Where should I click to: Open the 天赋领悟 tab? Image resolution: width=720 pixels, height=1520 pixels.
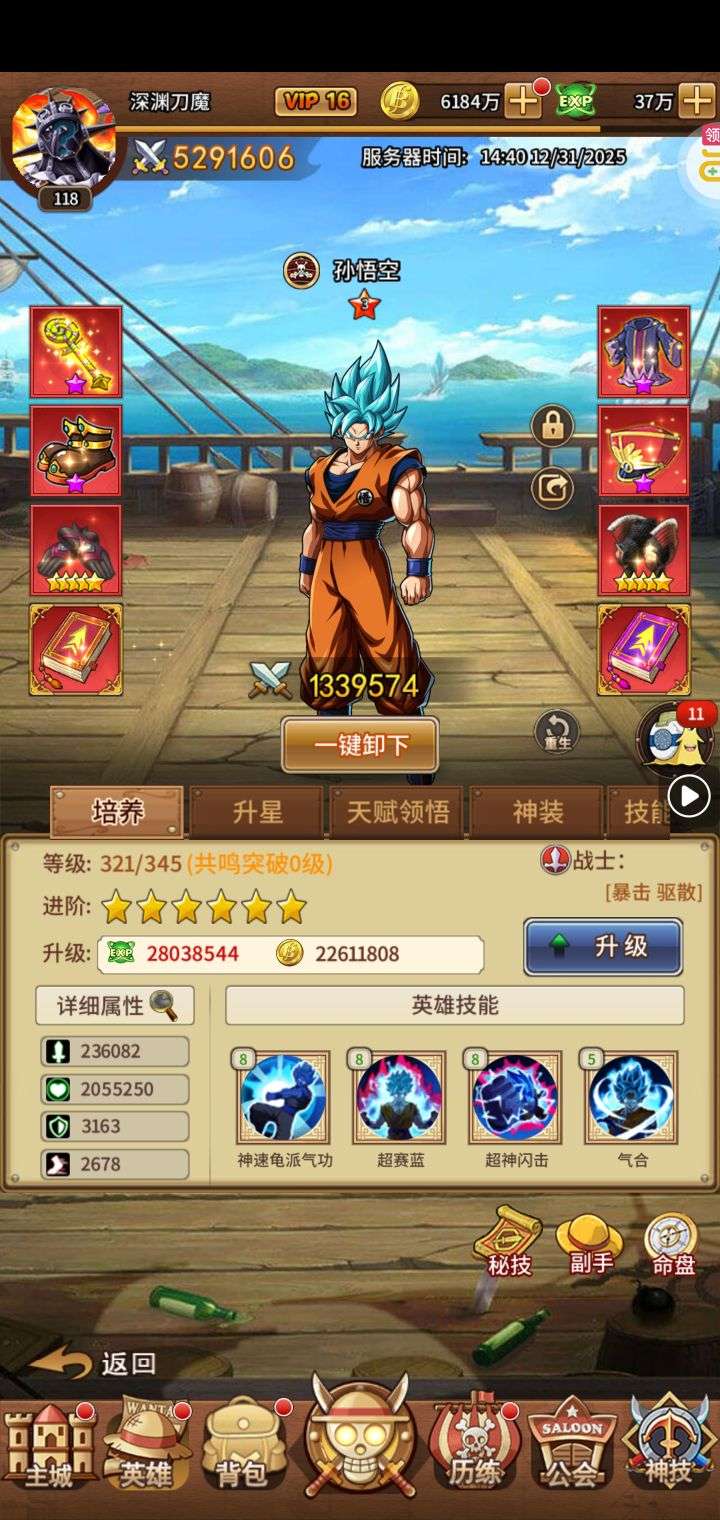coord(398,812)
